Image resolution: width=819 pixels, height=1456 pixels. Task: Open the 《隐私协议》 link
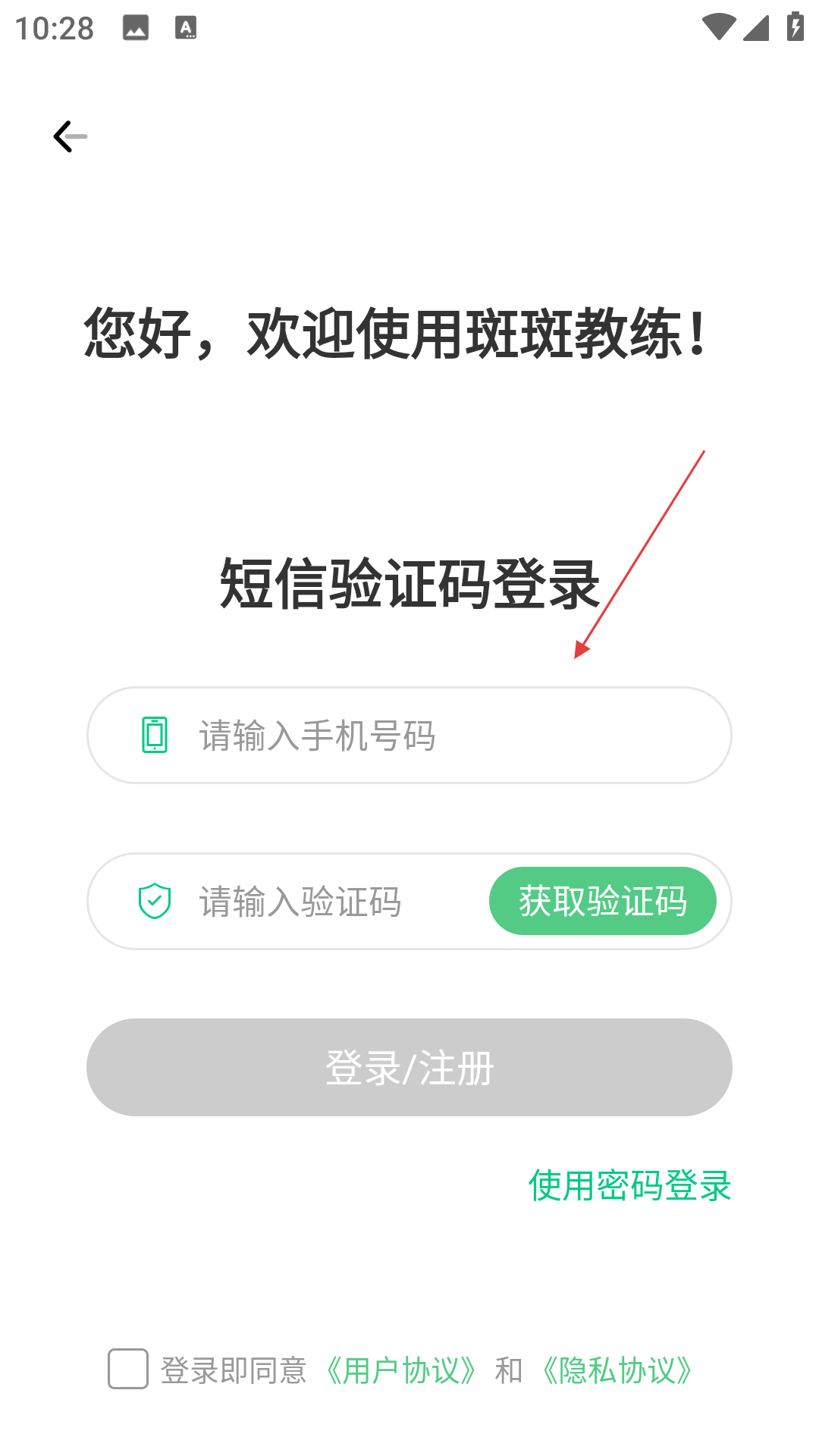[617, 1370]
